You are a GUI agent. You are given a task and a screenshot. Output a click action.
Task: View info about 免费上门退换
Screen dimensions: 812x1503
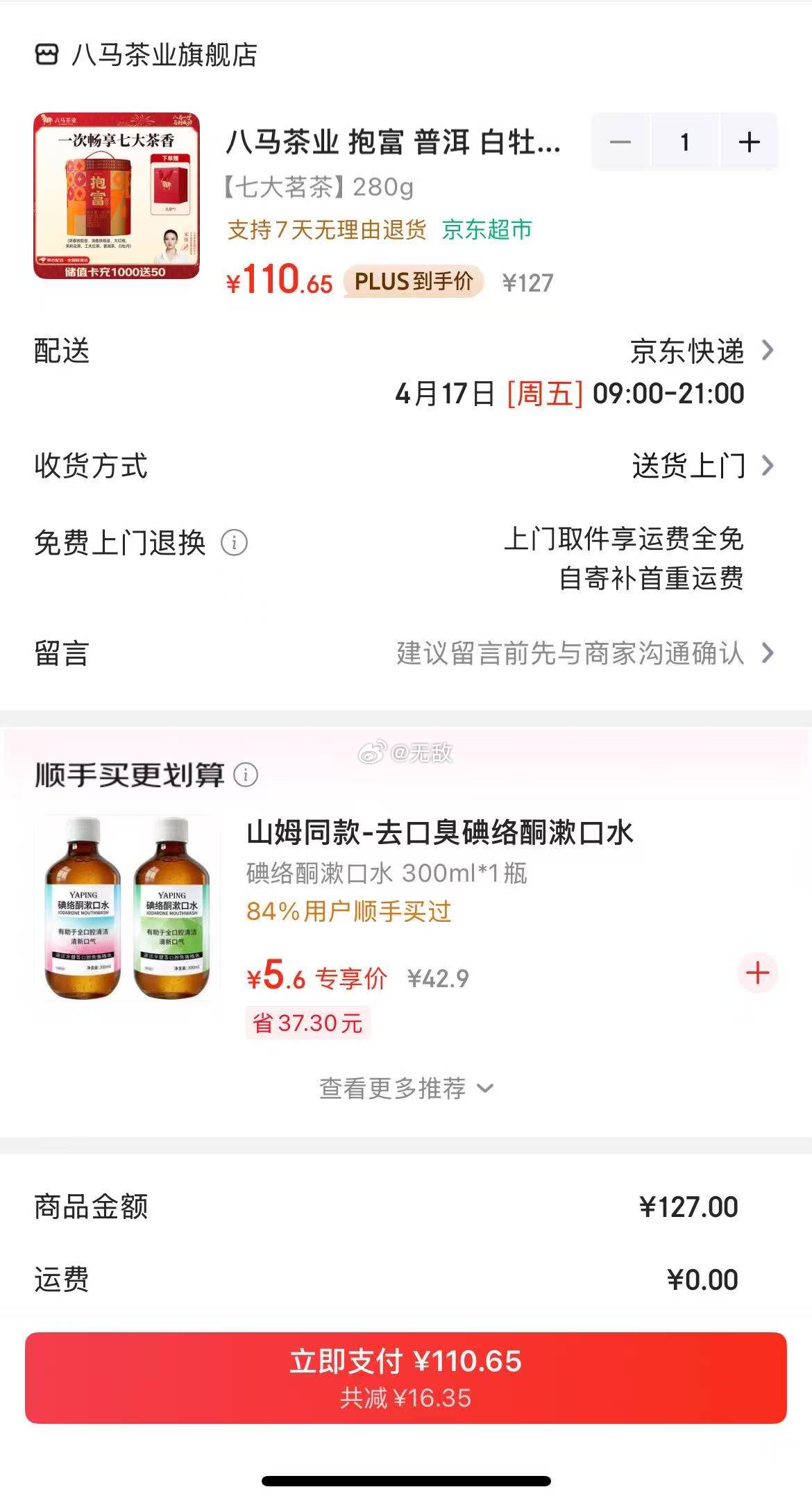pos(234,543)
